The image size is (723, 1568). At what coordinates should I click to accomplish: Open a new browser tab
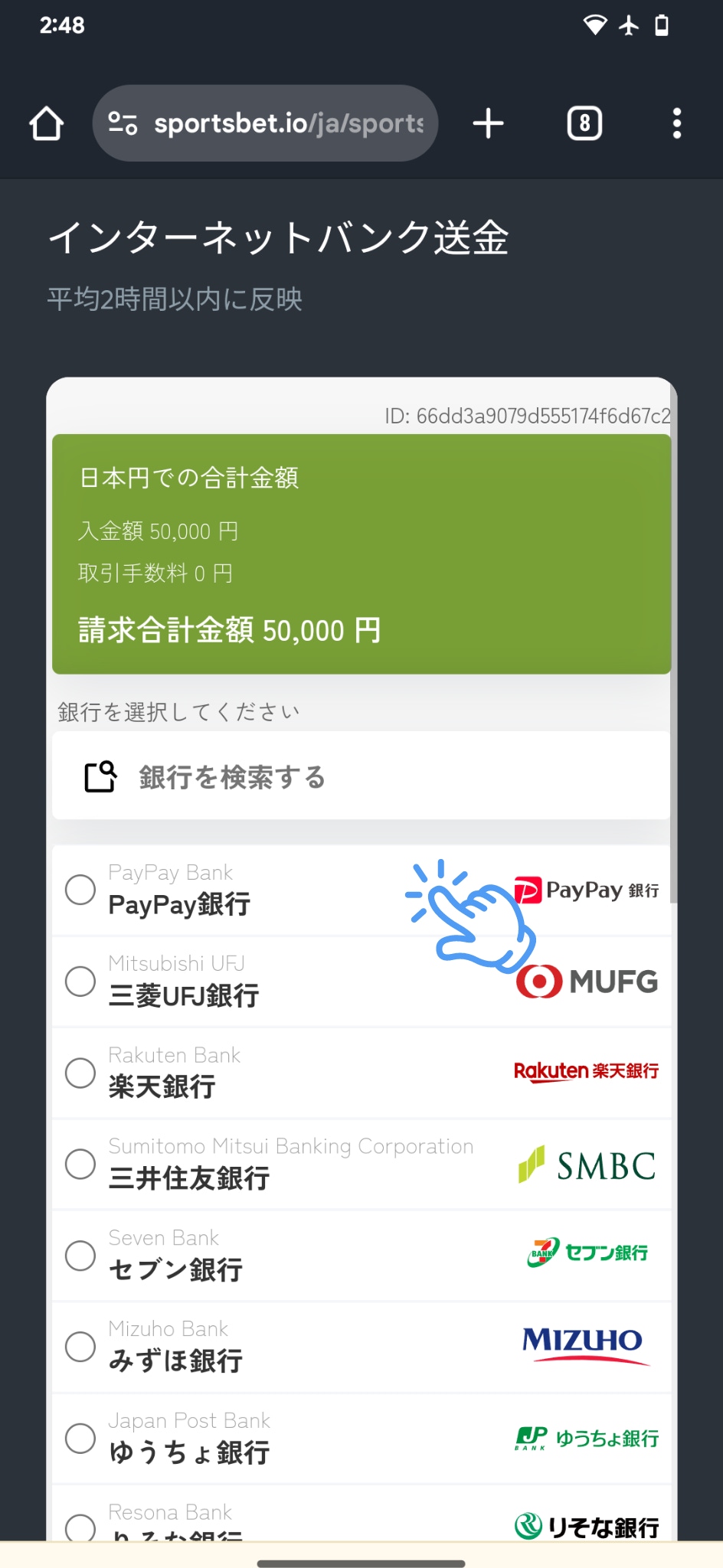[x=488, y=123]
